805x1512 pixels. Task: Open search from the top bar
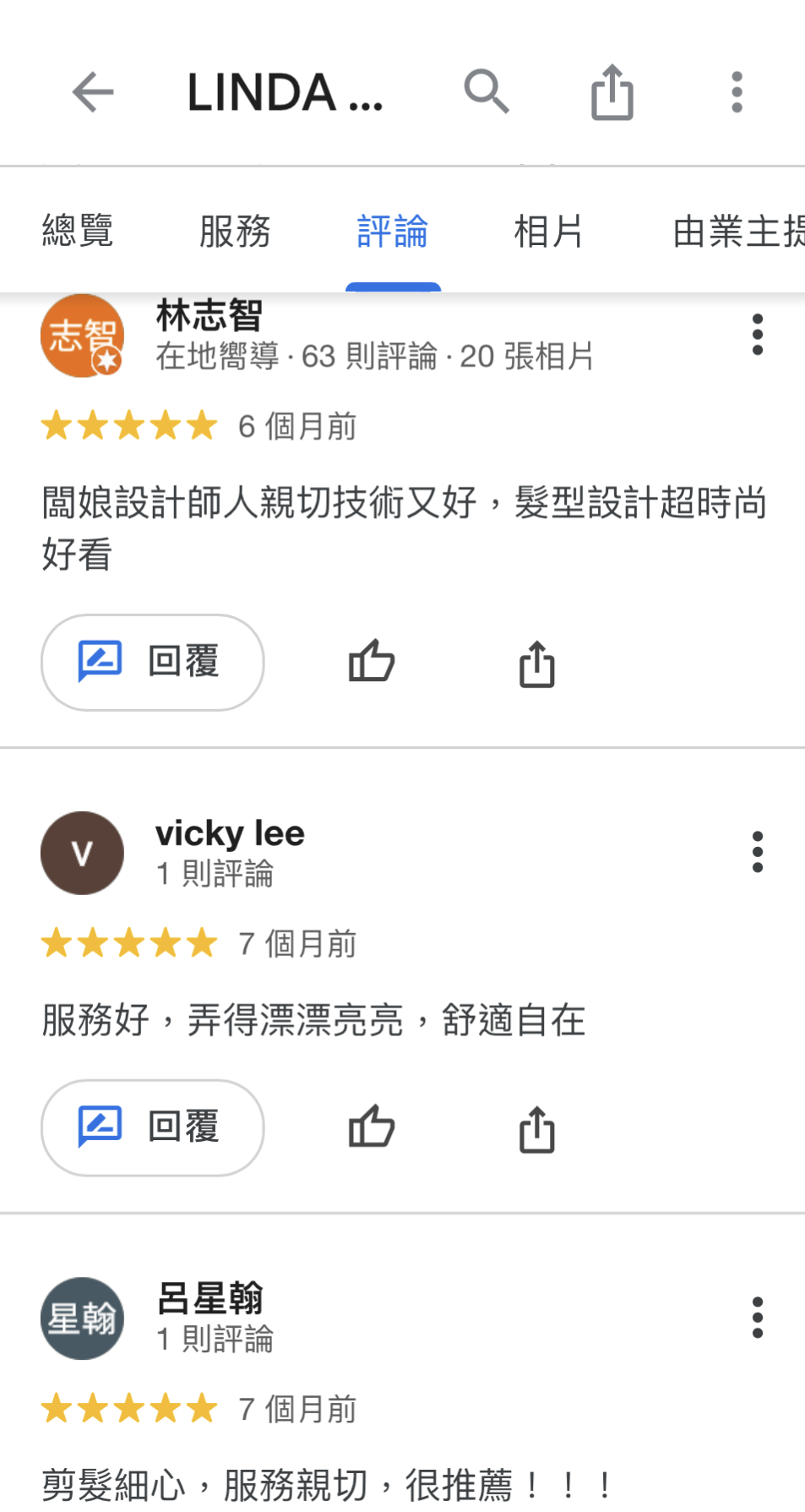tap(487, 92)
